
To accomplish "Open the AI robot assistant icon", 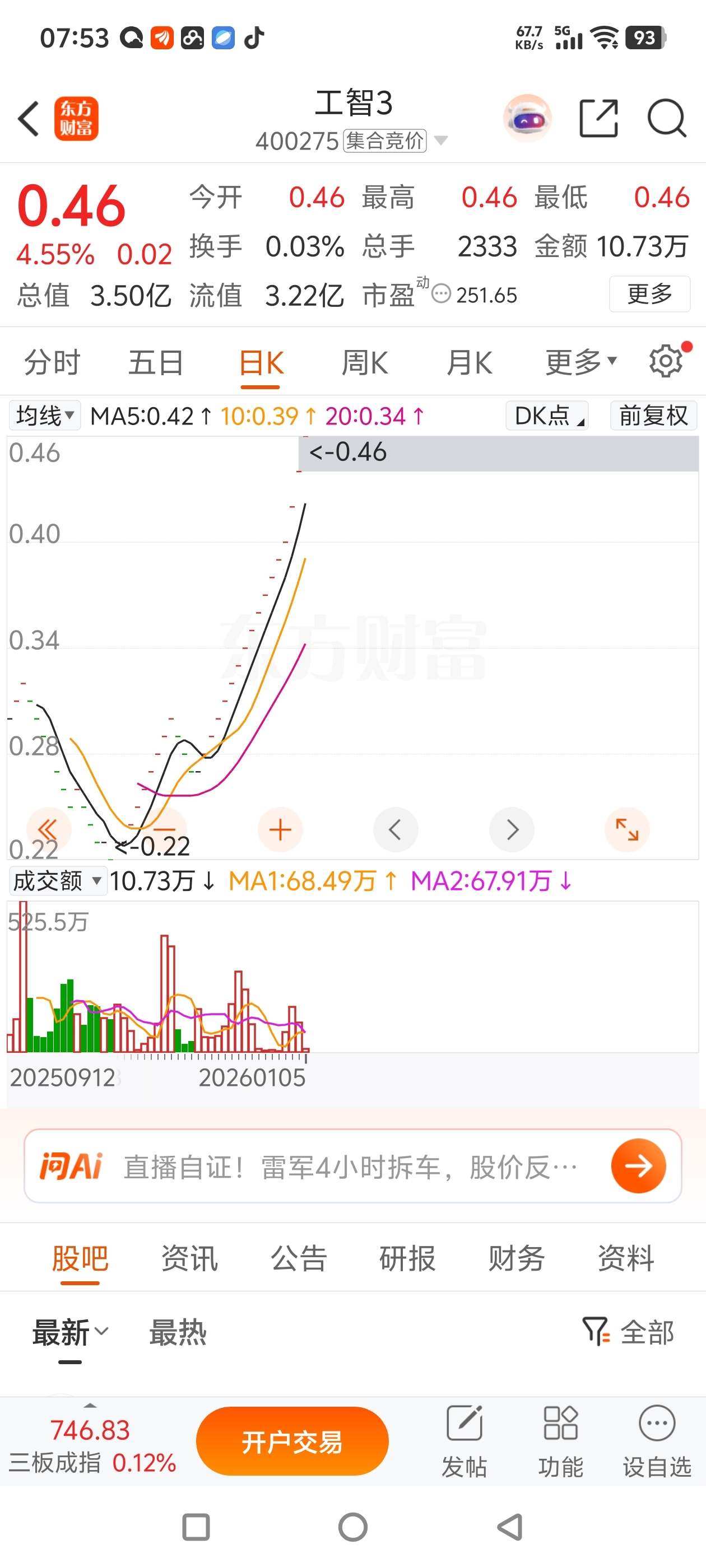I will pos(527,119).
